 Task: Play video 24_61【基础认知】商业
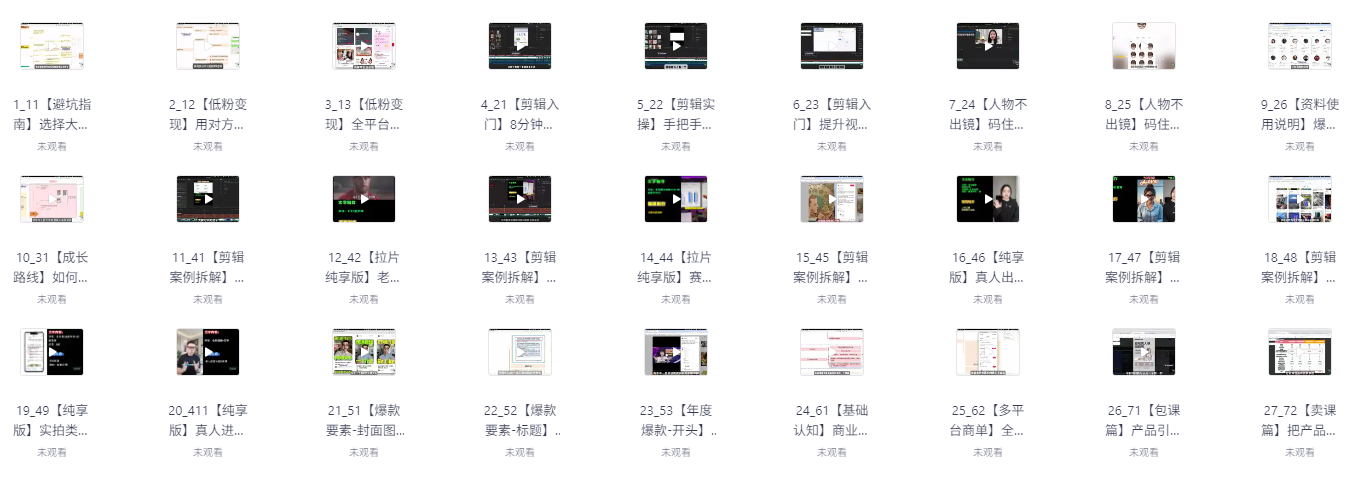(832, 352)
